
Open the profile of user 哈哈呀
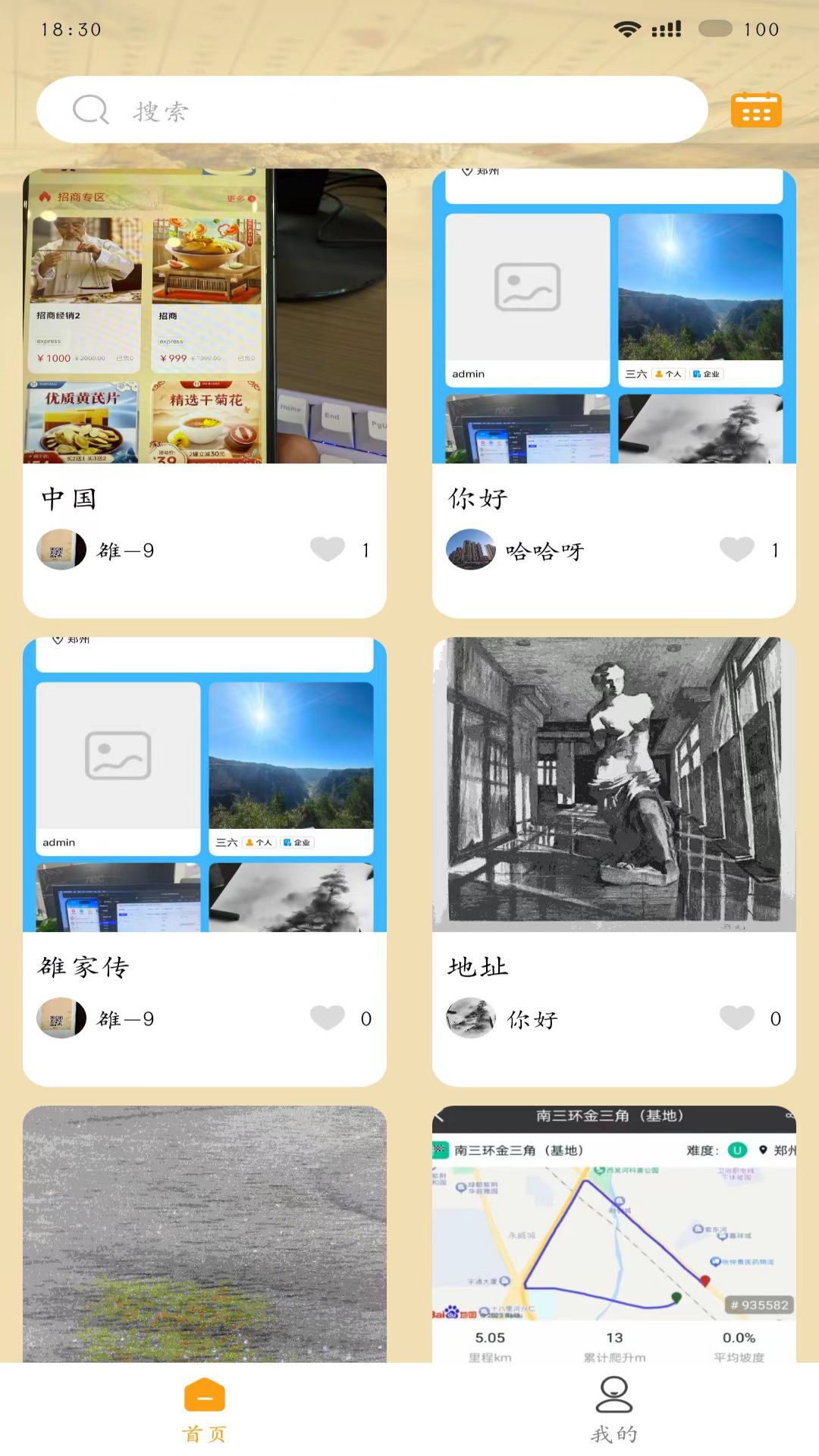pyautogui.click(x=543, y=549)
